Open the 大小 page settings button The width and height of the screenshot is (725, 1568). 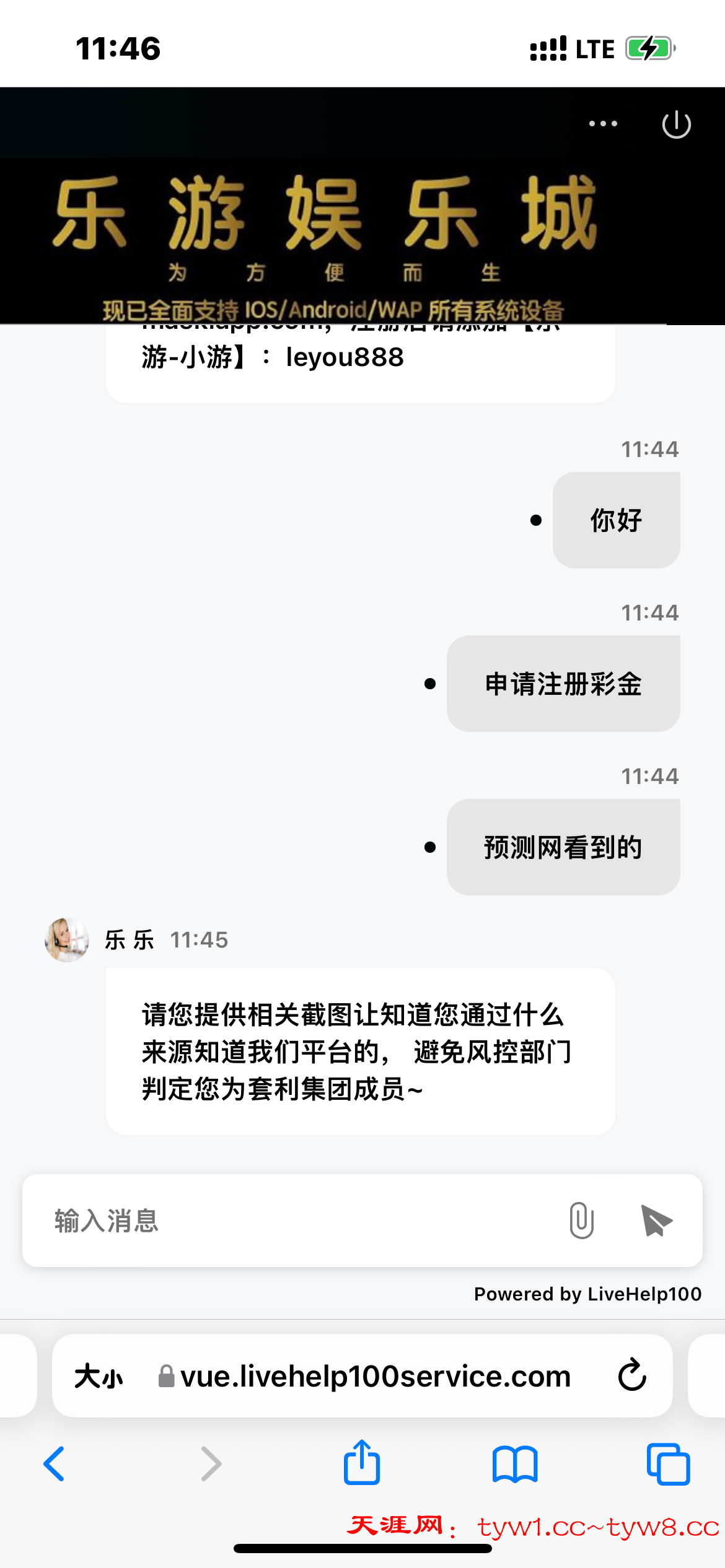point(99,1377)
